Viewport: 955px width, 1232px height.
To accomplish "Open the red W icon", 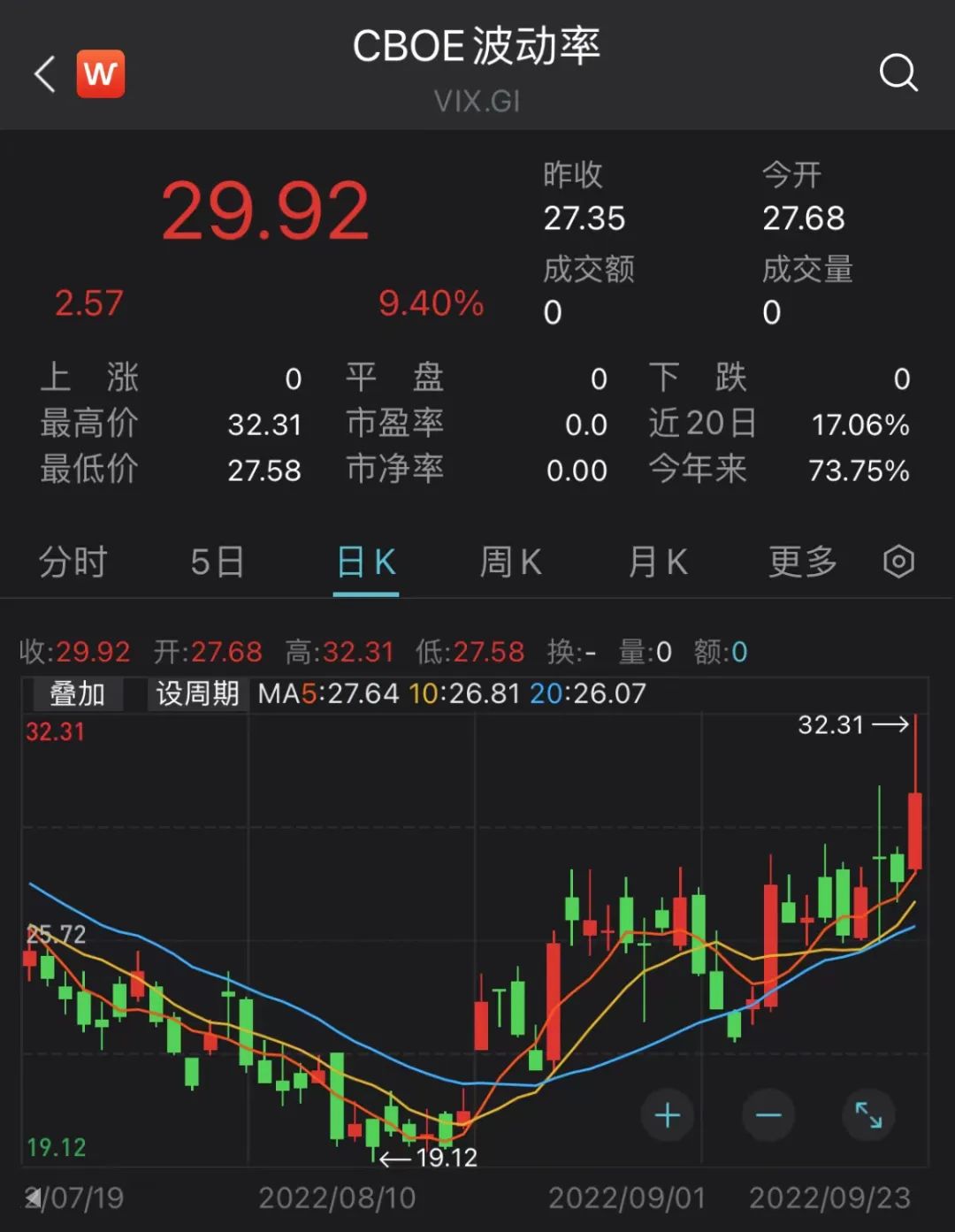I will point(101,73).
